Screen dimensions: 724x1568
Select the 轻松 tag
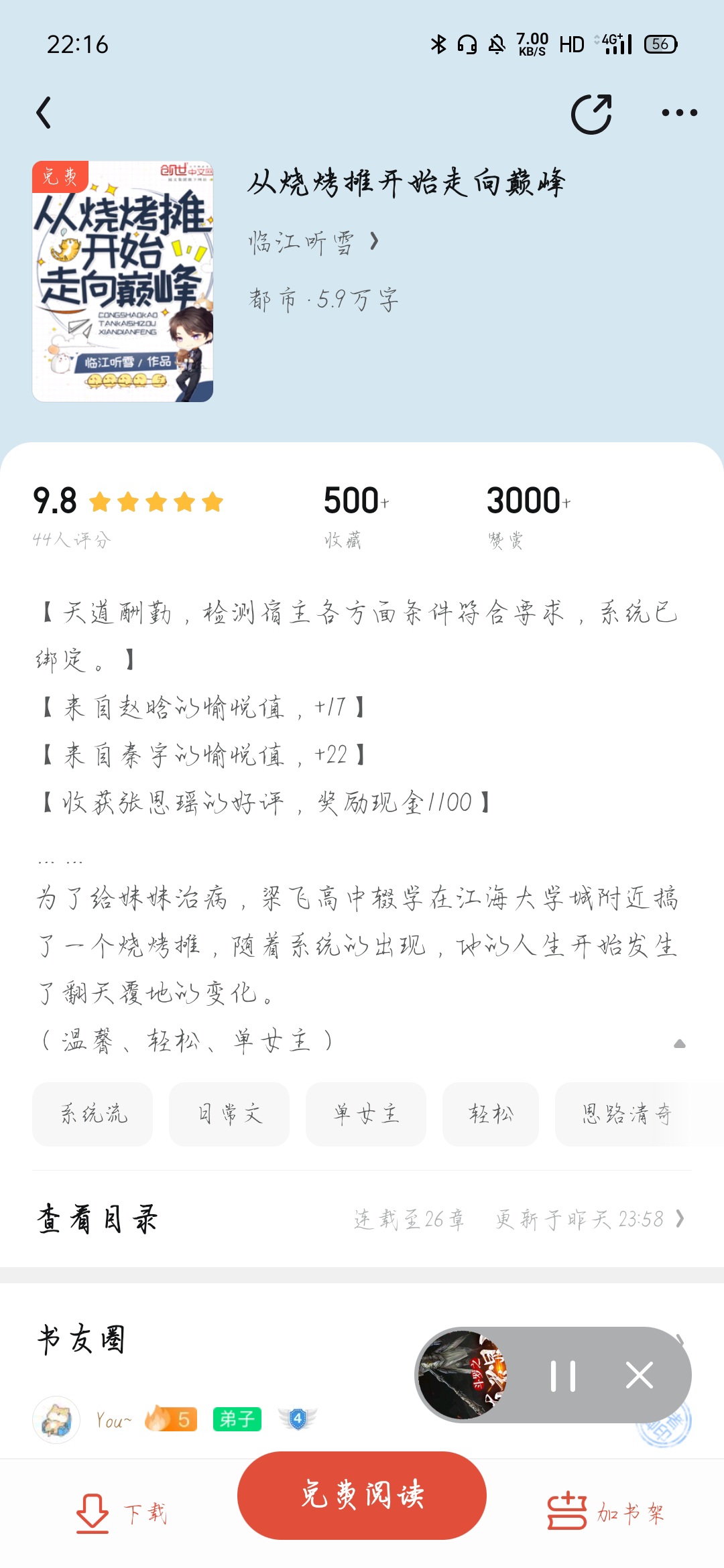(x=491, y=1114)
